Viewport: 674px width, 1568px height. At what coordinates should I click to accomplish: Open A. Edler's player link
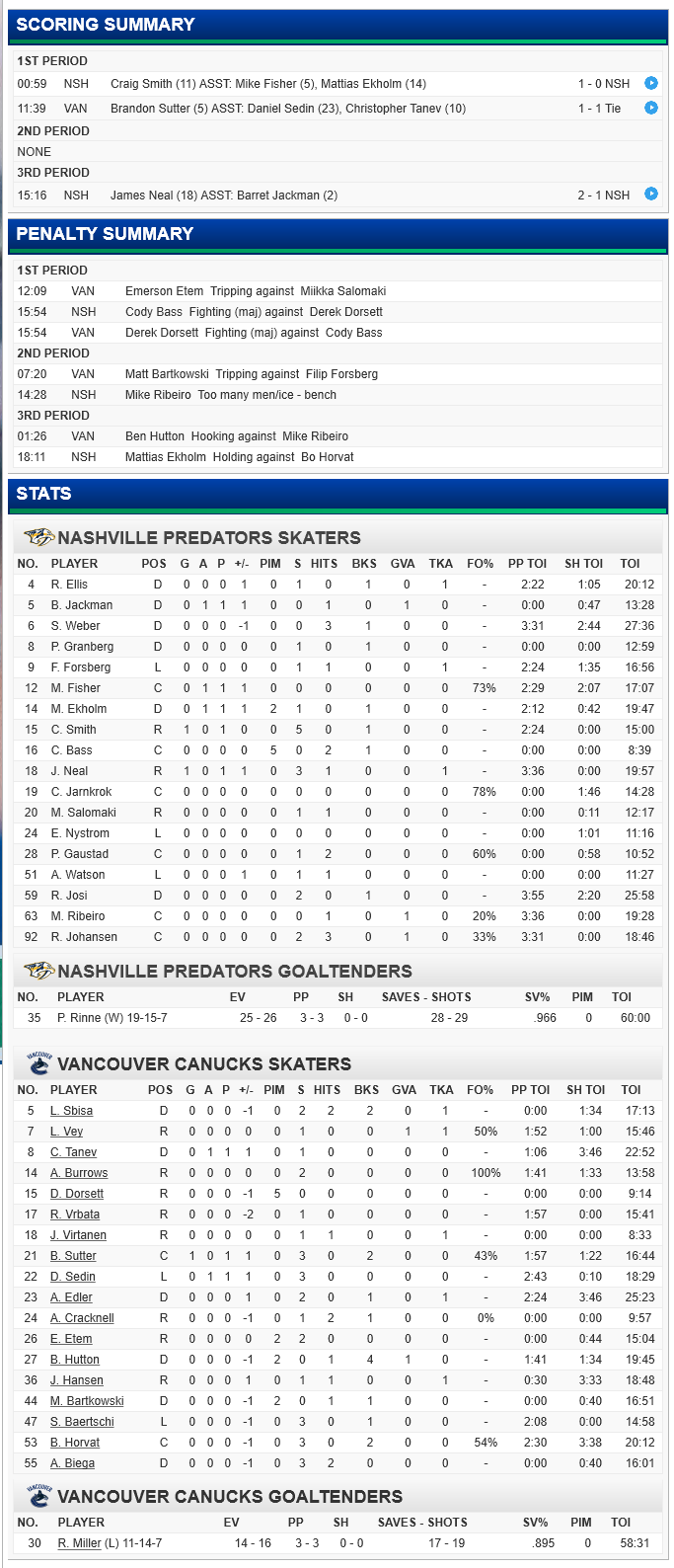tap(71, 1297)
